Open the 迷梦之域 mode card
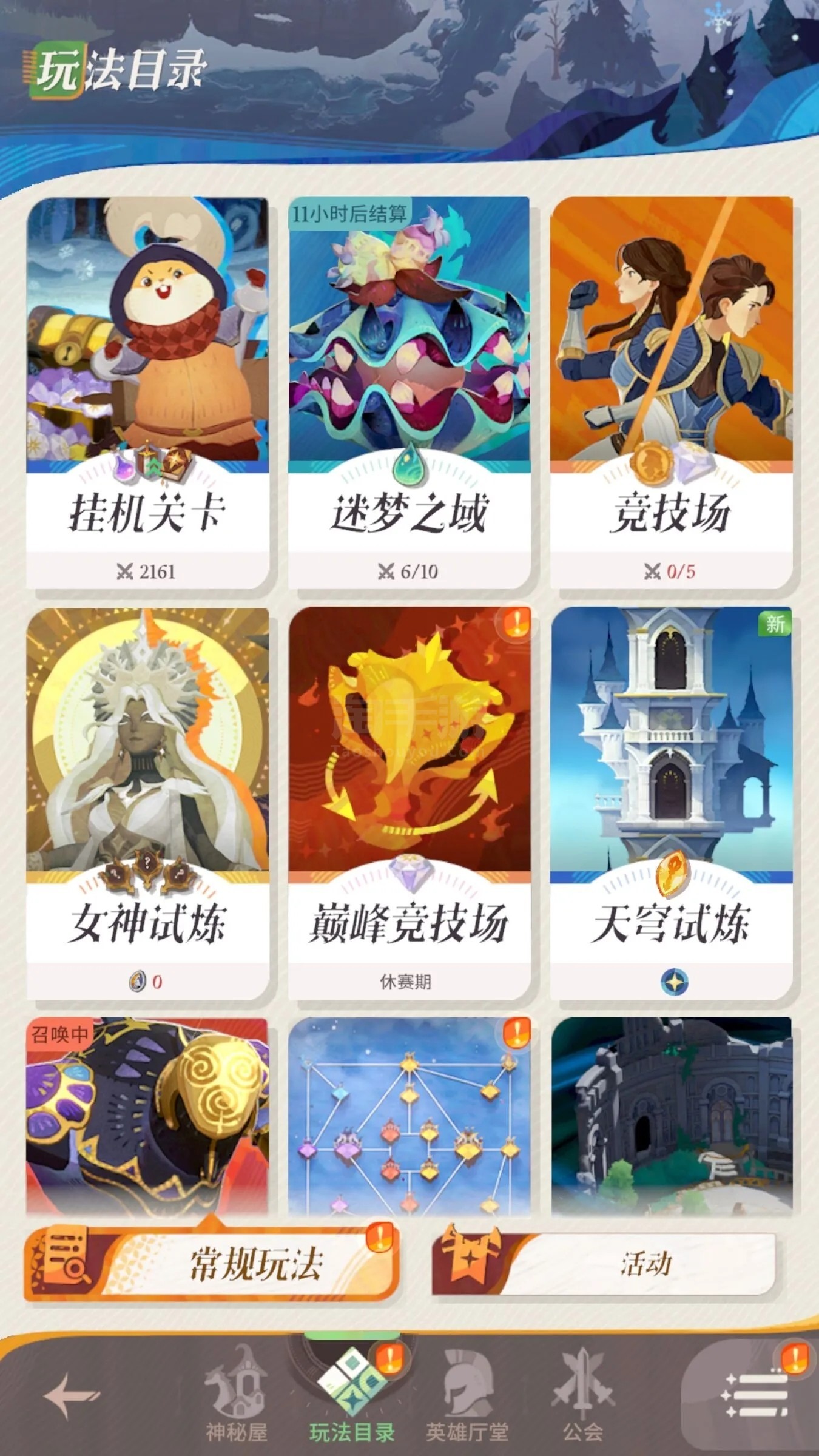 pos(409,393)
